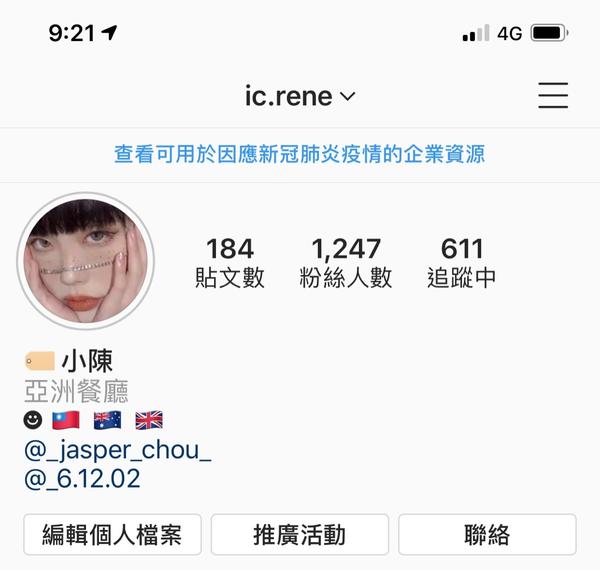Open the 611 following list
Image resolution: width=600 pixels, height=570 pixels.
(461, 262)
